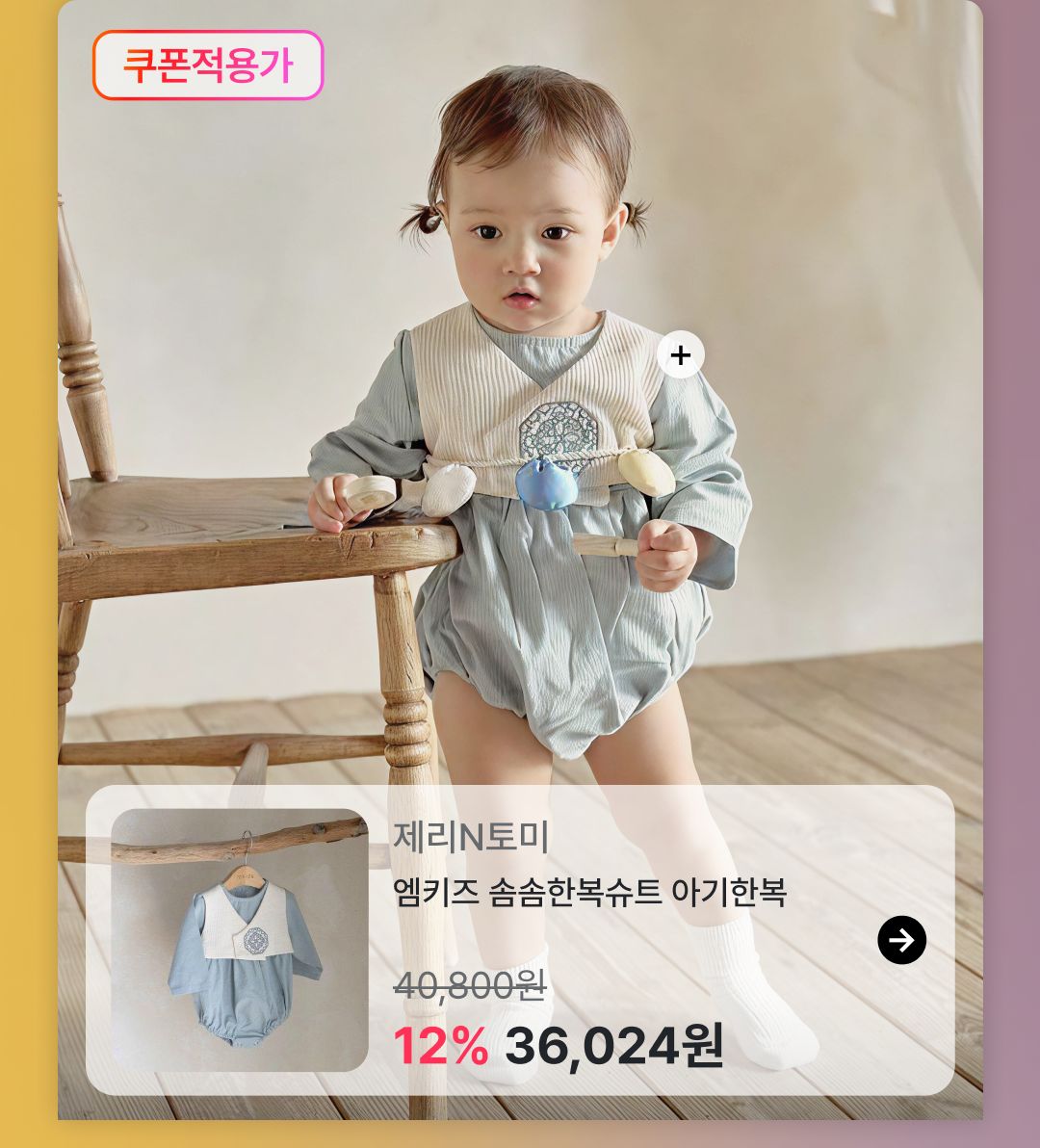Viewport: 1040px width, 1148px height.
Task: Tap the plus tag on the baby's outfit
Action: [681, 355]
